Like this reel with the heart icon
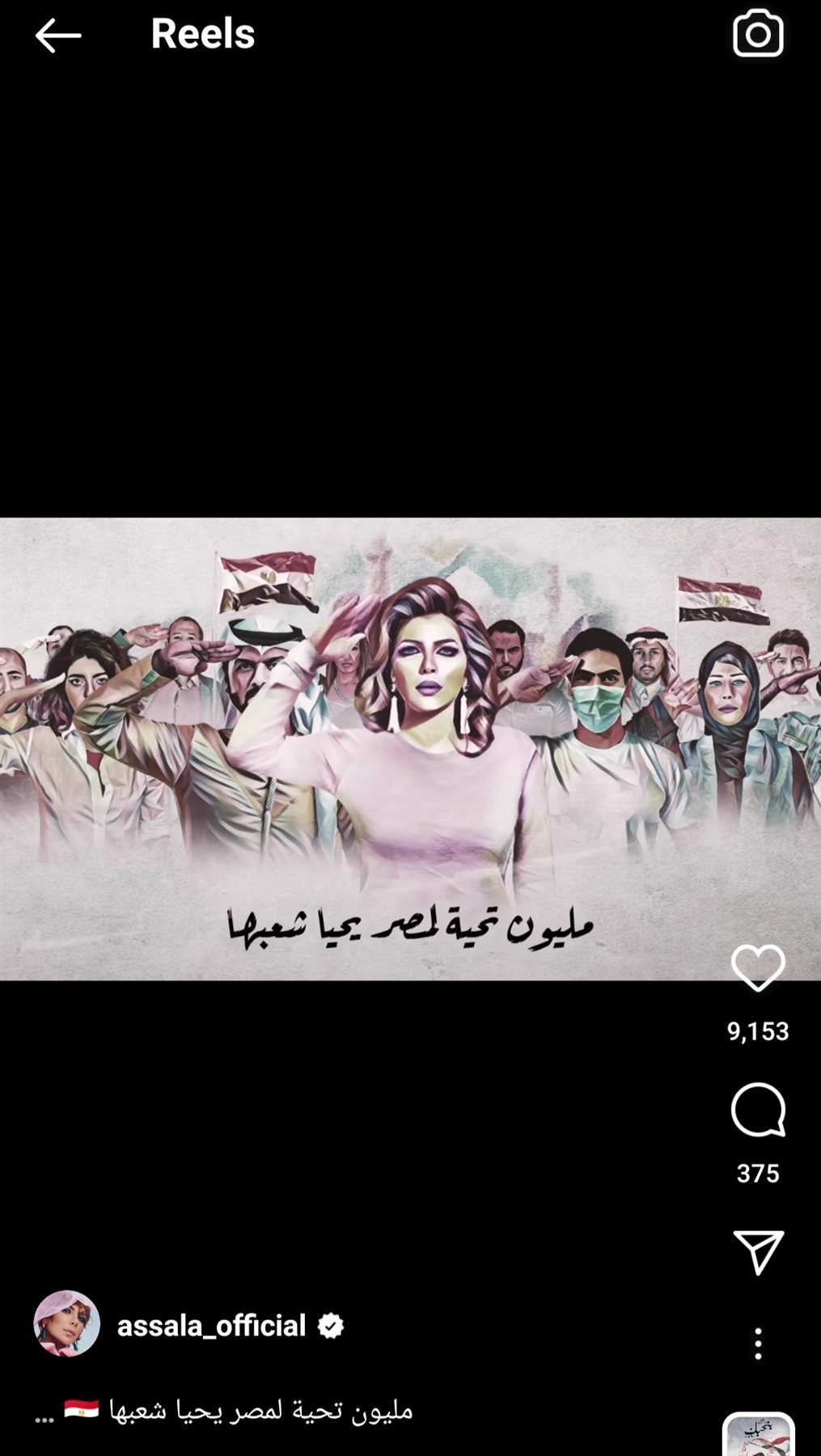The height and width of the screenshot is (1456, 821). (x=757, y=967)
